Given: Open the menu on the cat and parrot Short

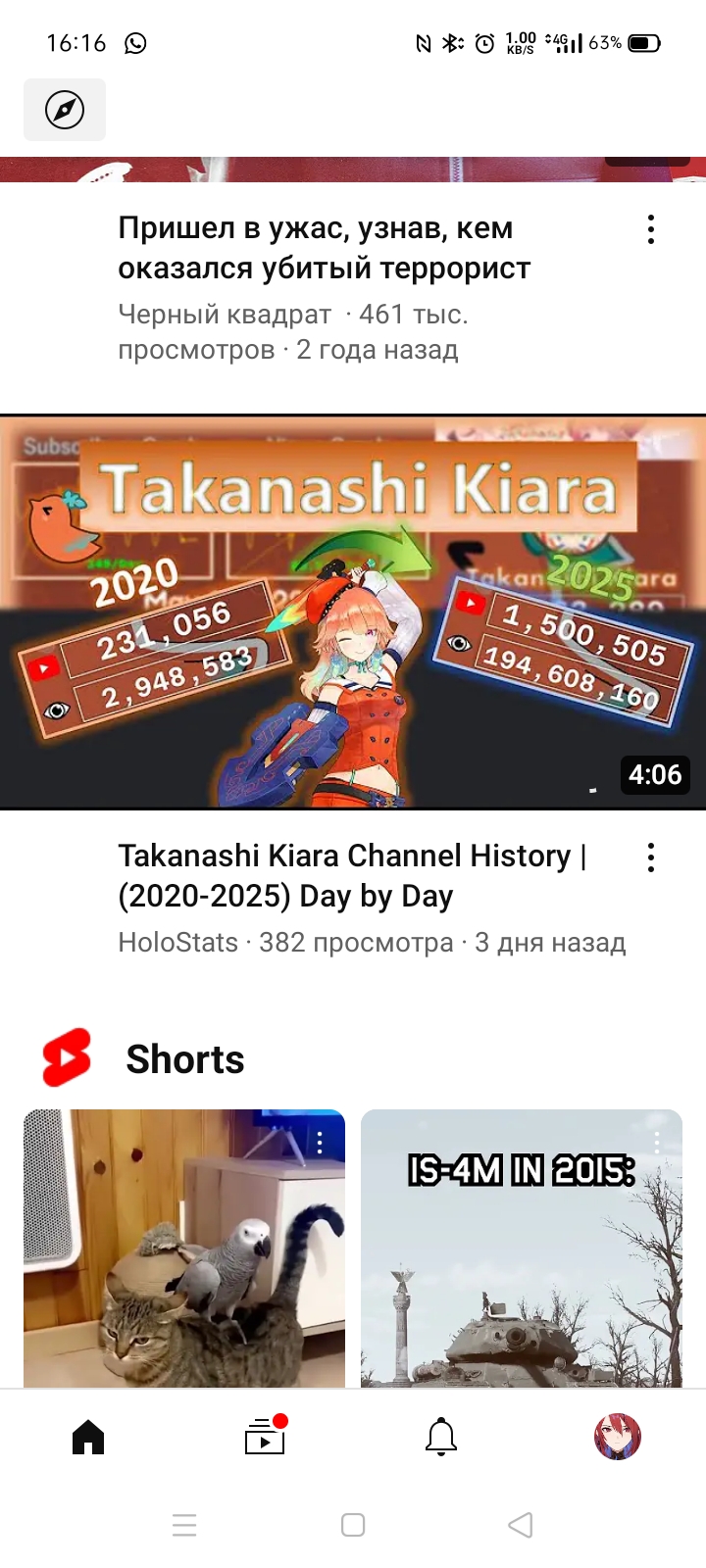Looking at the screenshot, I should [320, 1142].
